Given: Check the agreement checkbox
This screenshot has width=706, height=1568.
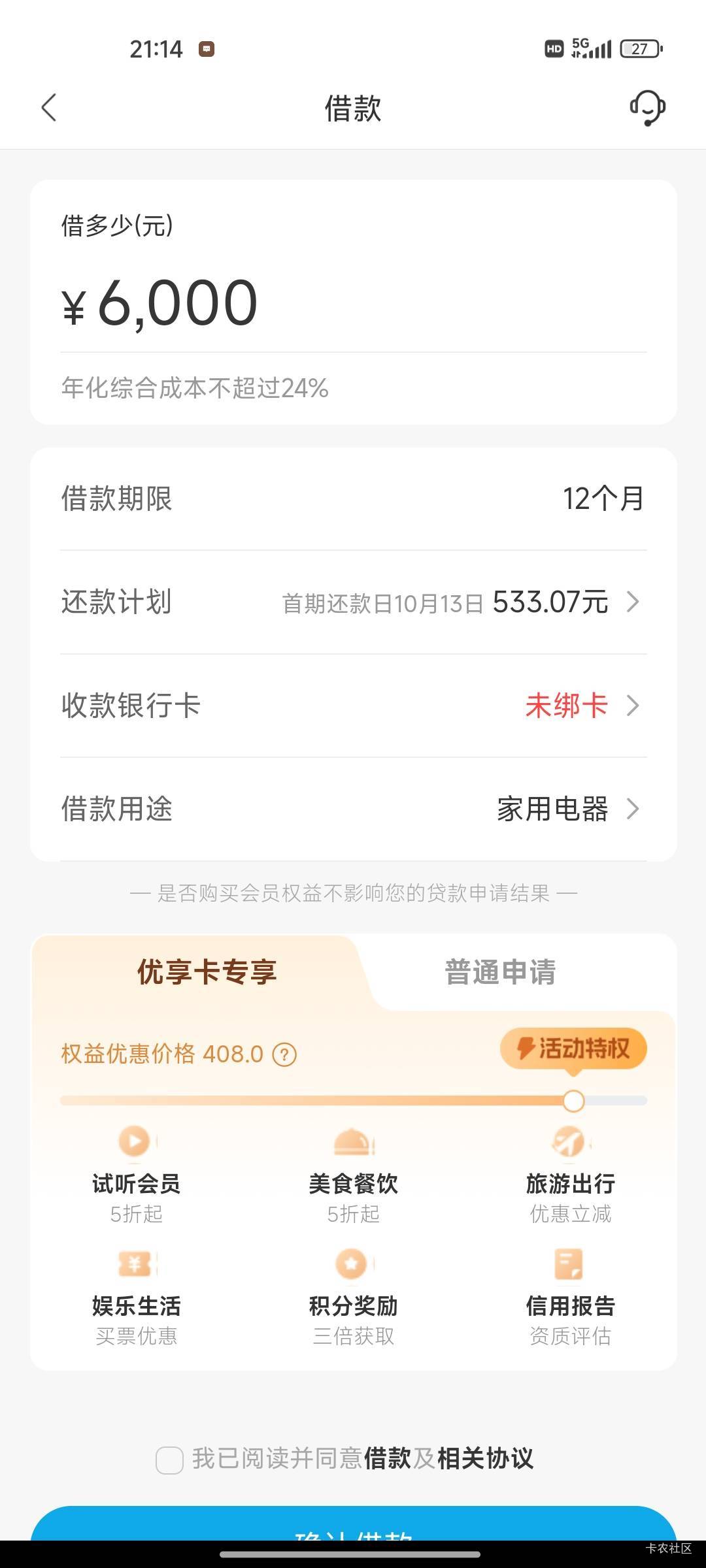Looking at the screenshot, I should (x=169, y=1460).
